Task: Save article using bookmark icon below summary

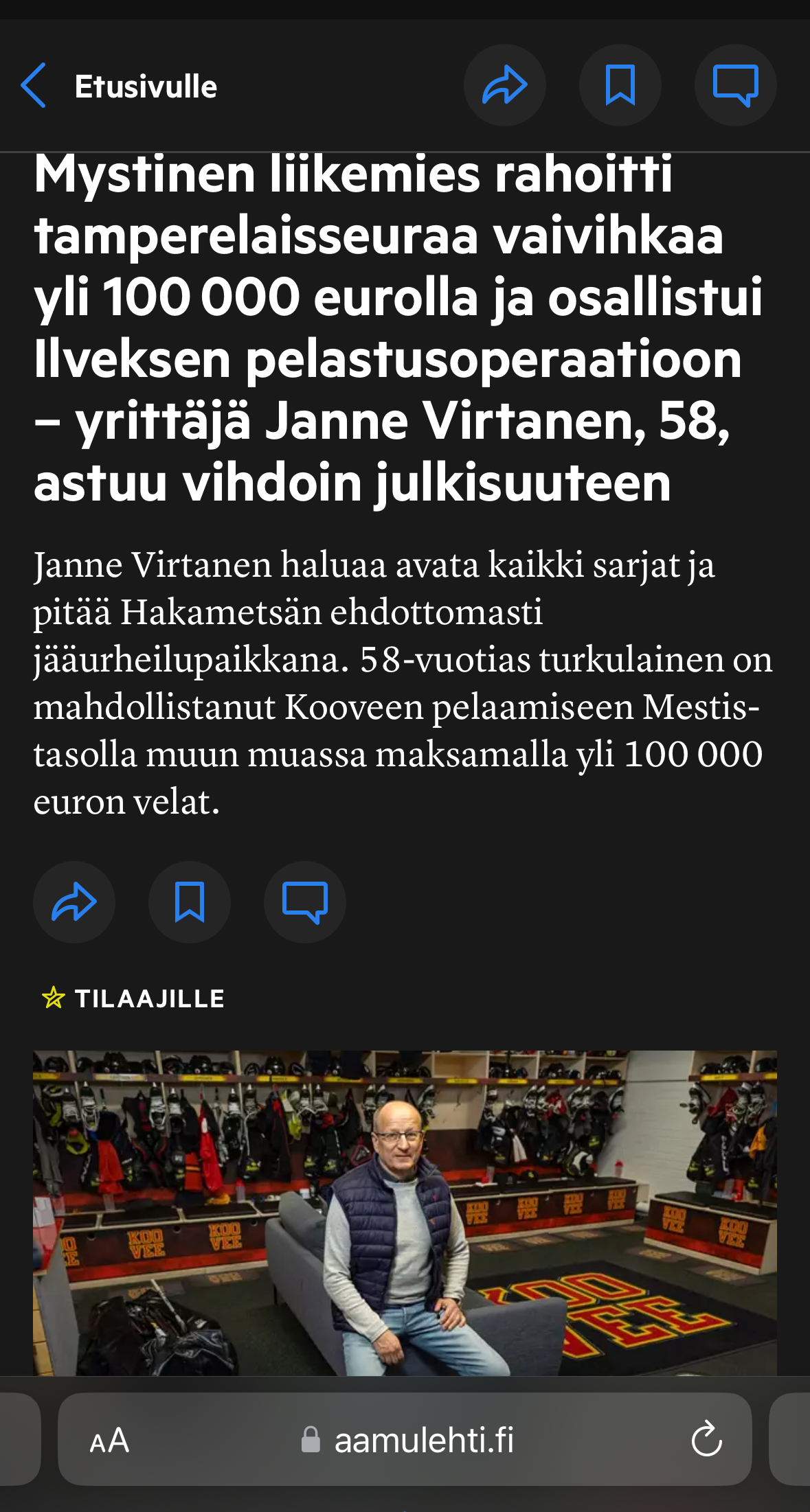Action: (190, 902)
